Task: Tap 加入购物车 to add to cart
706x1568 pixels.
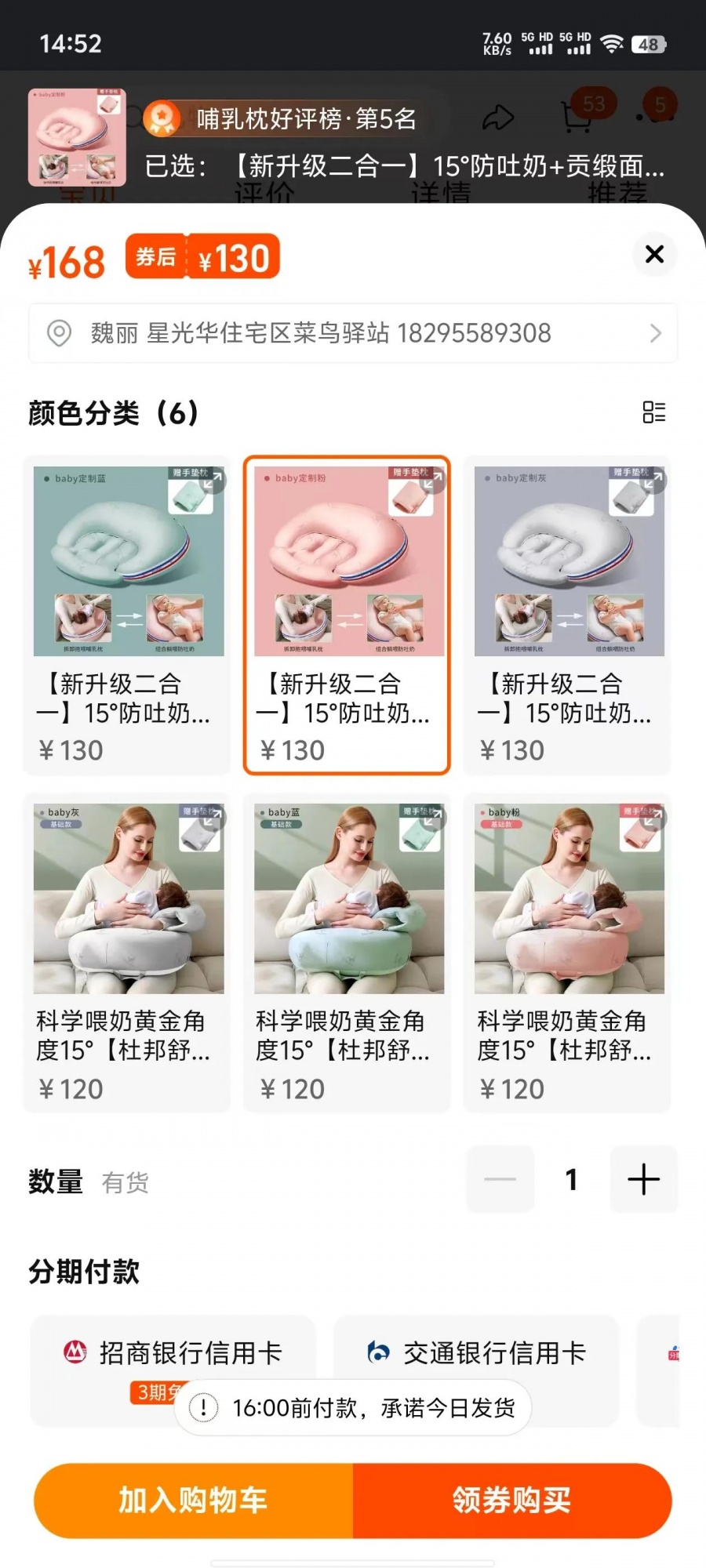Action: pyautogui.click(x=193, y=1500)
